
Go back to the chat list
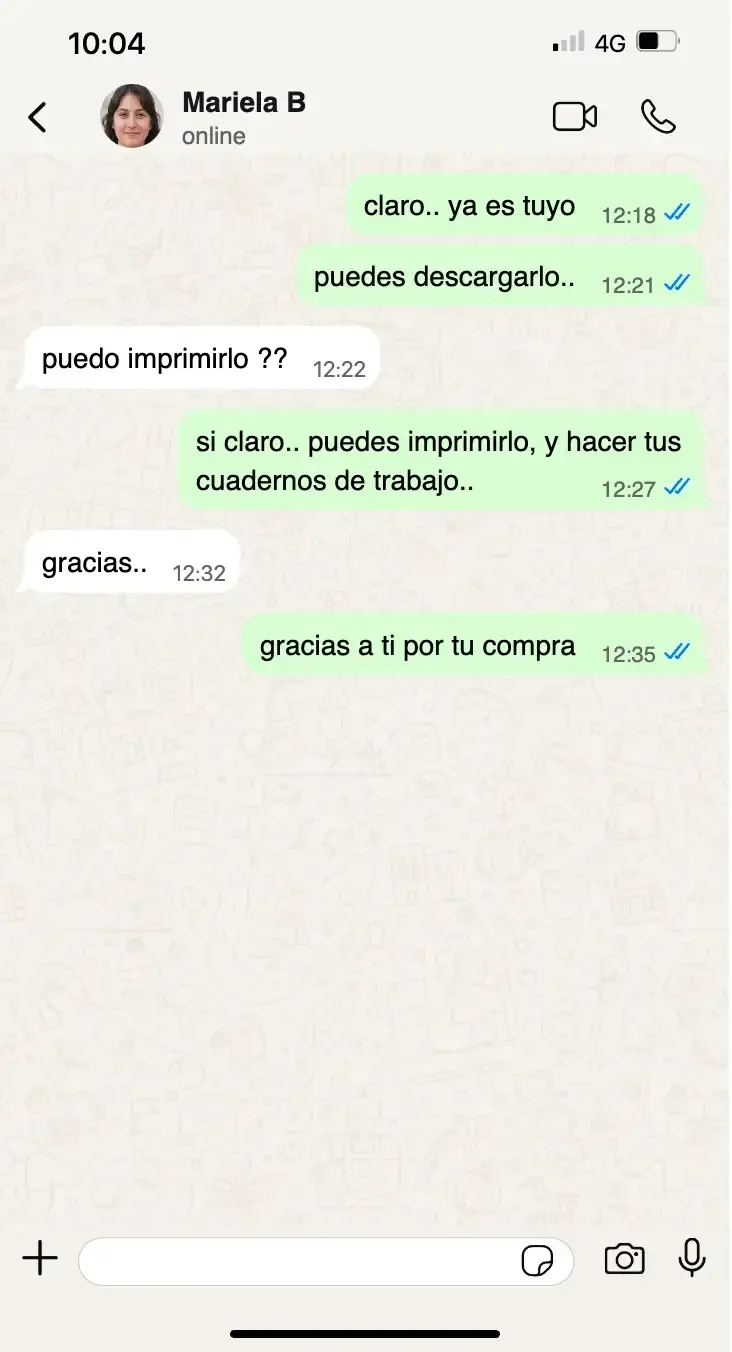coord(37,117)
